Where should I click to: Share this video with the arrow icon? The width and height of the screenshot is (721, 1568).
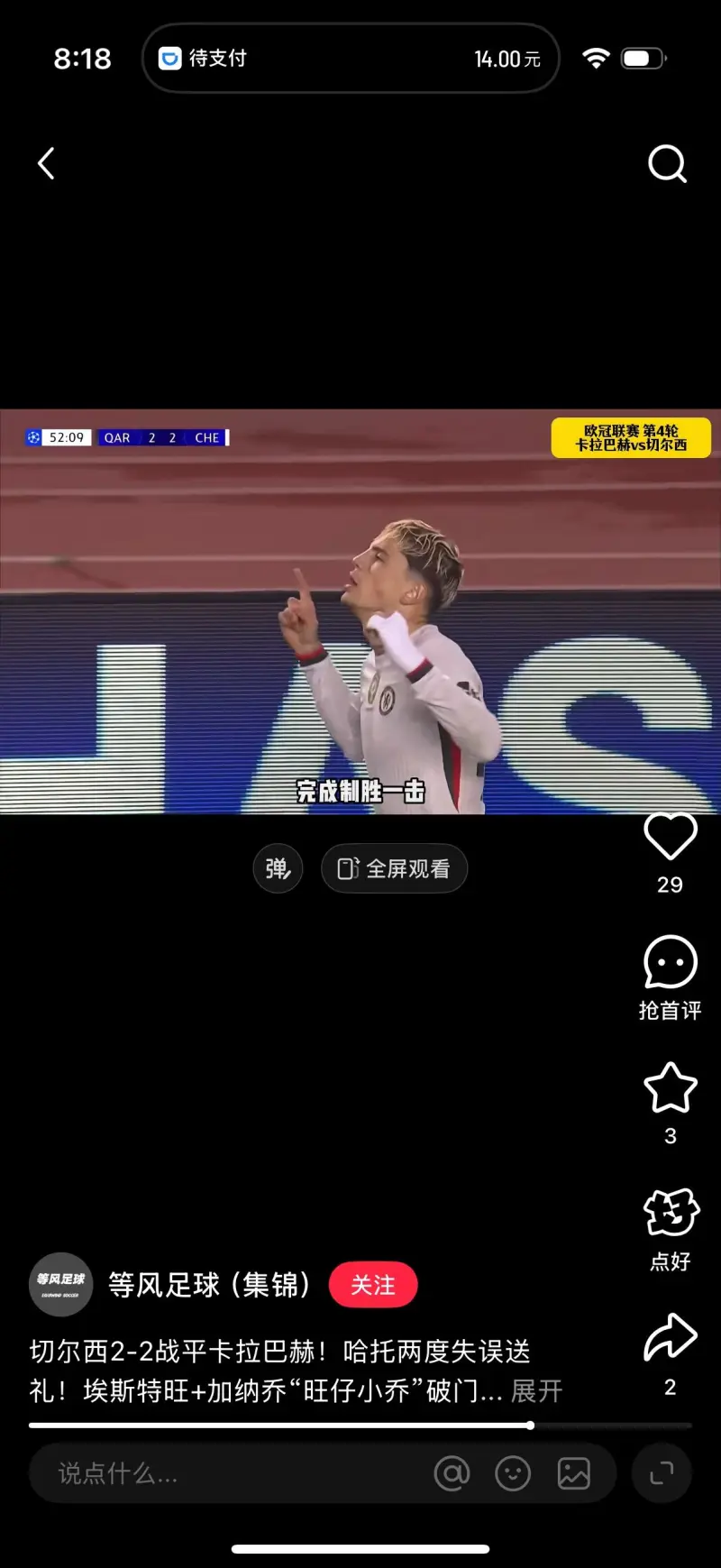point(670,1338)
